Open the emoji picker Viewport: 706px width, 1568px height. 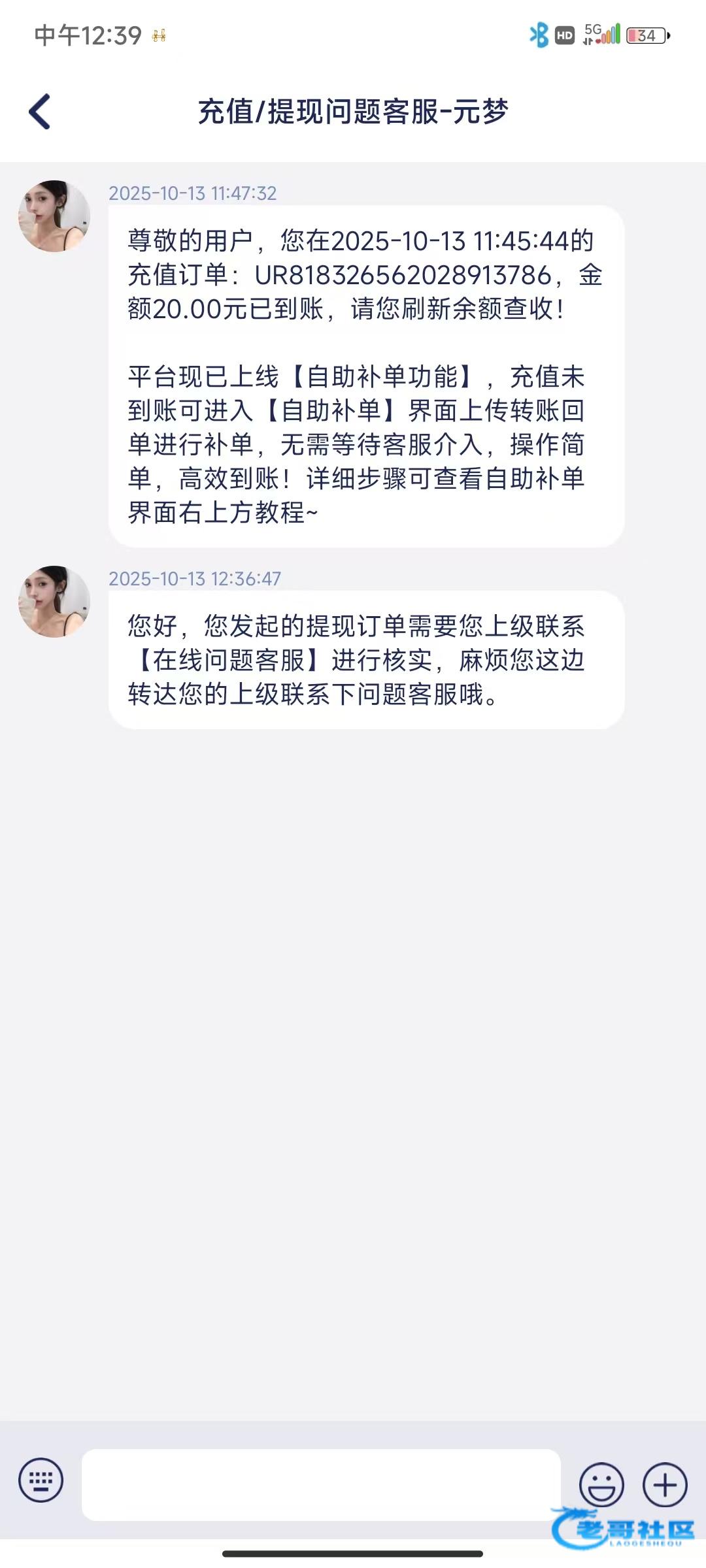601,1484
